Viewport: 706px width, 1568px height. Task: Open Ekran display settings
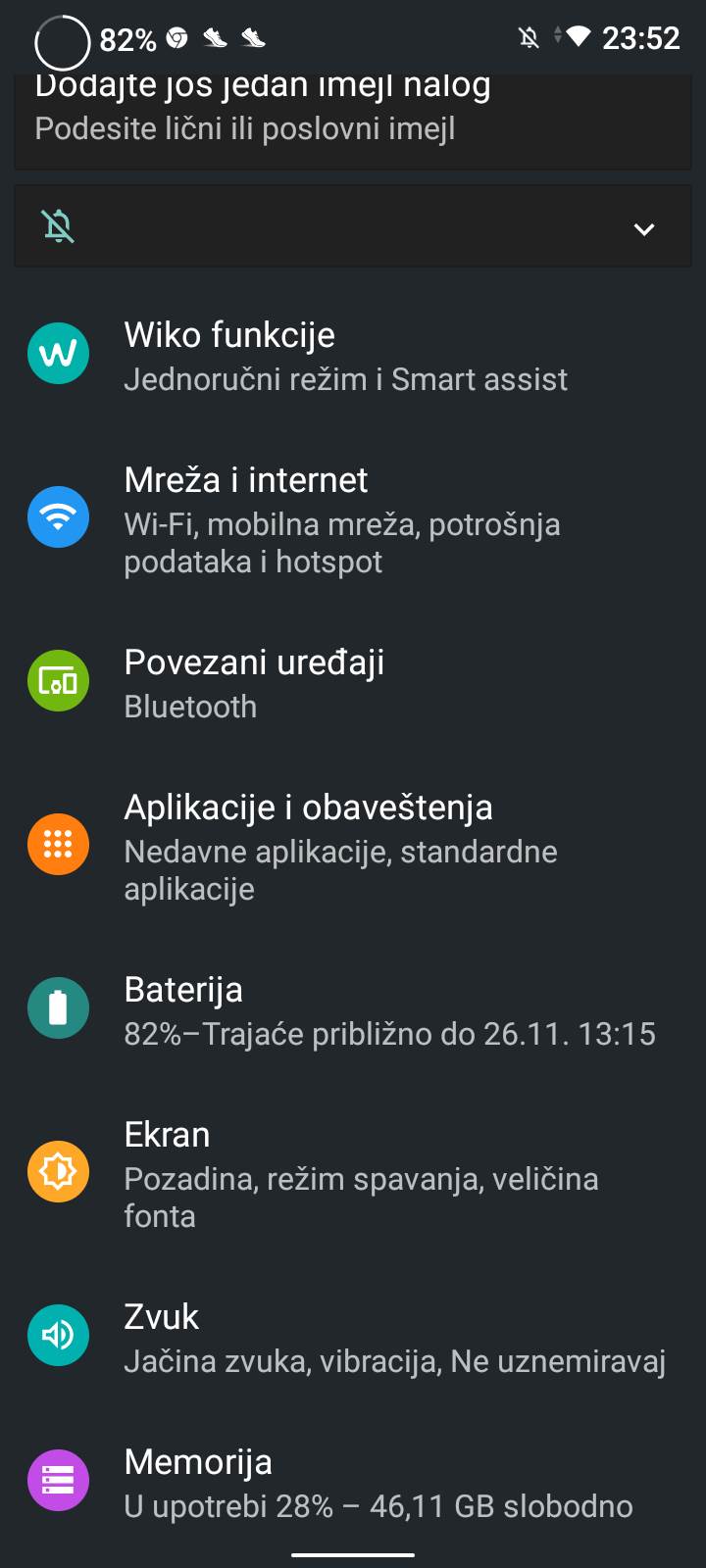coord(361,1173)
